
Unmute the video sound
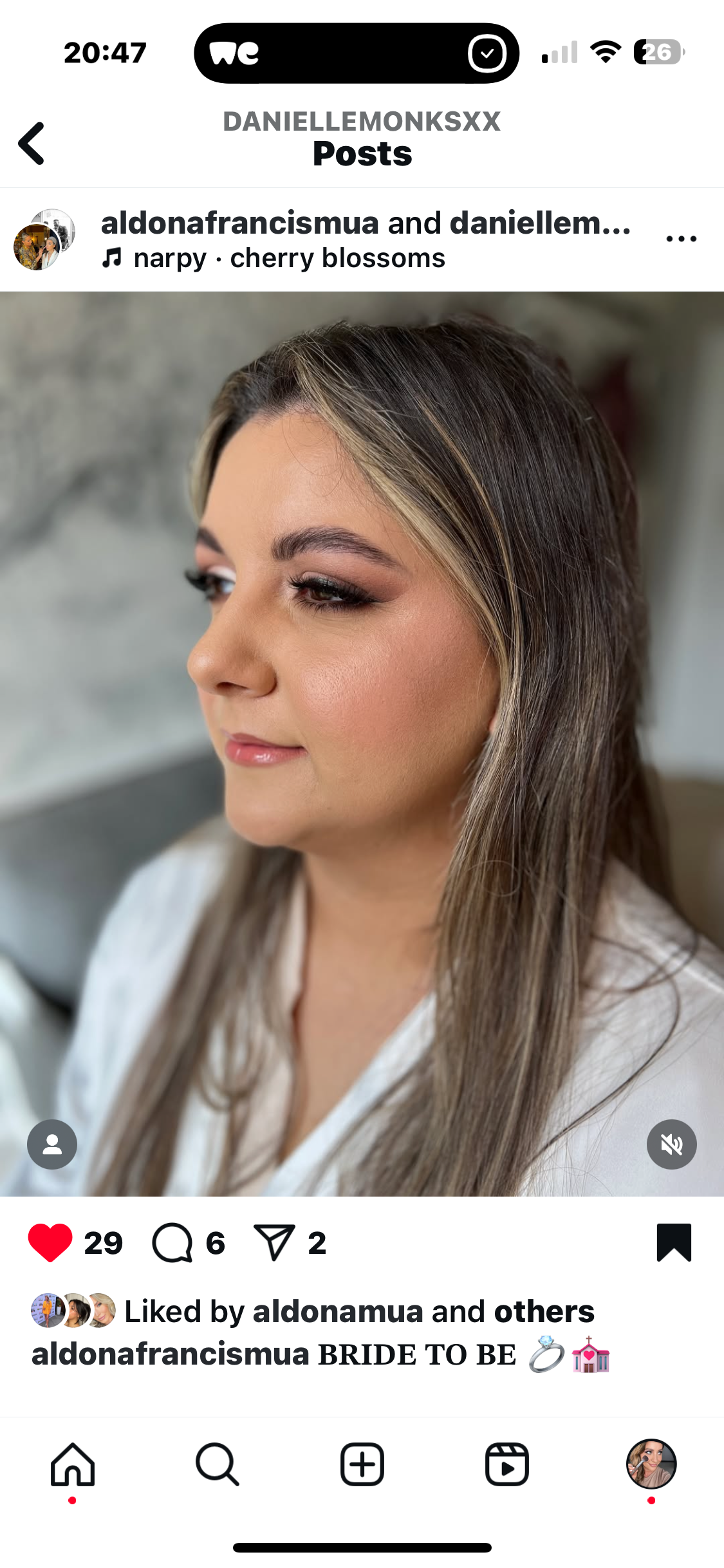[671, 1144]
